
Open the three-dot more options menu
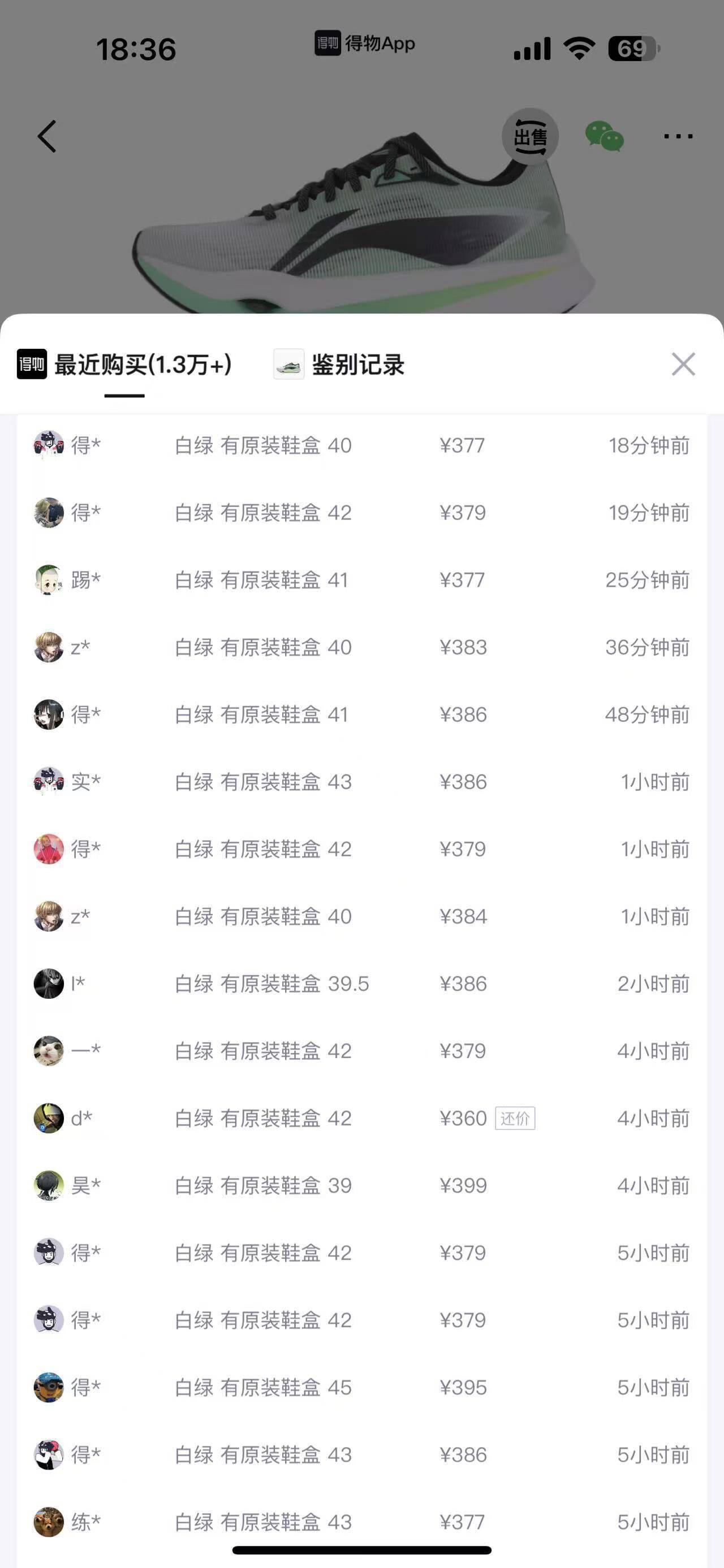677,136
